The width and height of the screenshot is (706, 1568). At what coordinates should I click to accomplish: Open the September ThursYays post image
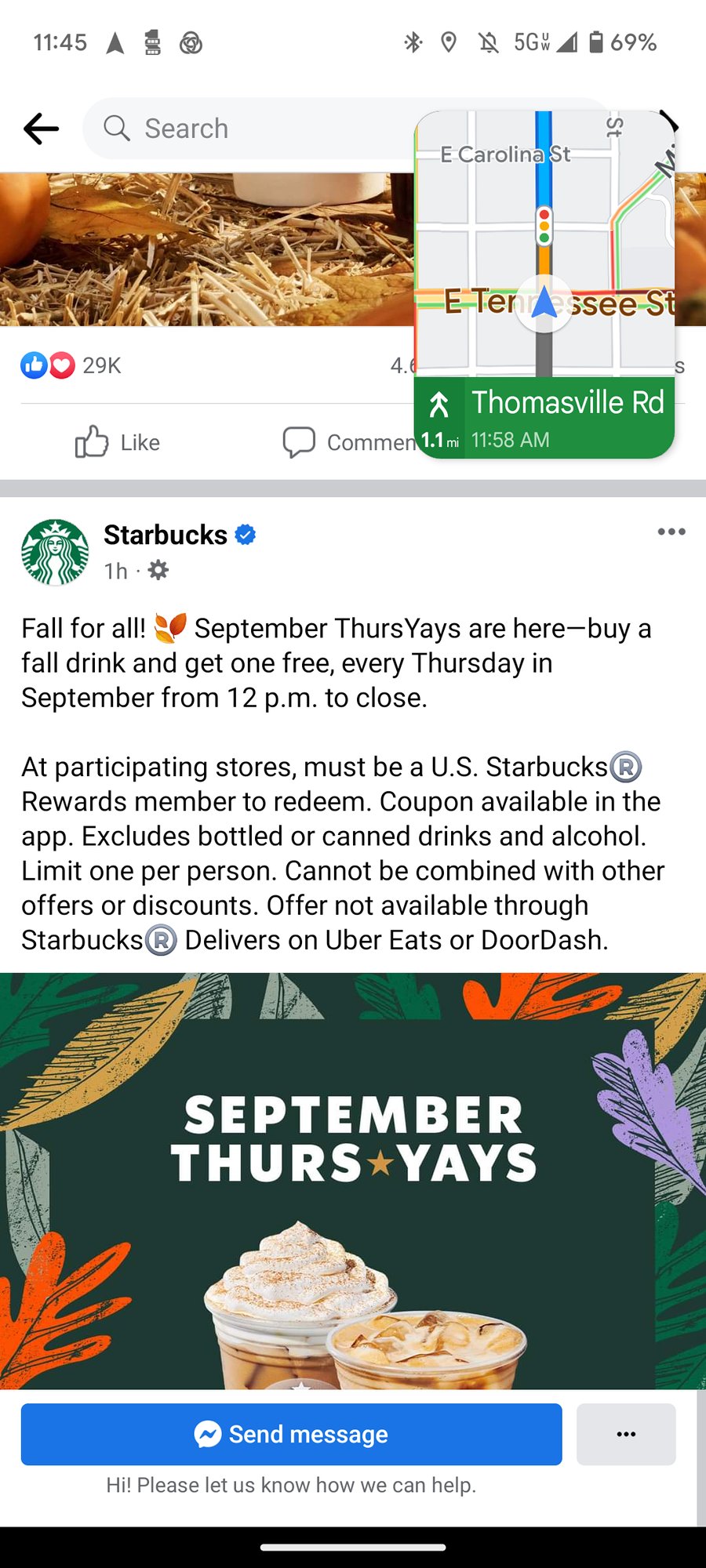[x=353, y=1181]
